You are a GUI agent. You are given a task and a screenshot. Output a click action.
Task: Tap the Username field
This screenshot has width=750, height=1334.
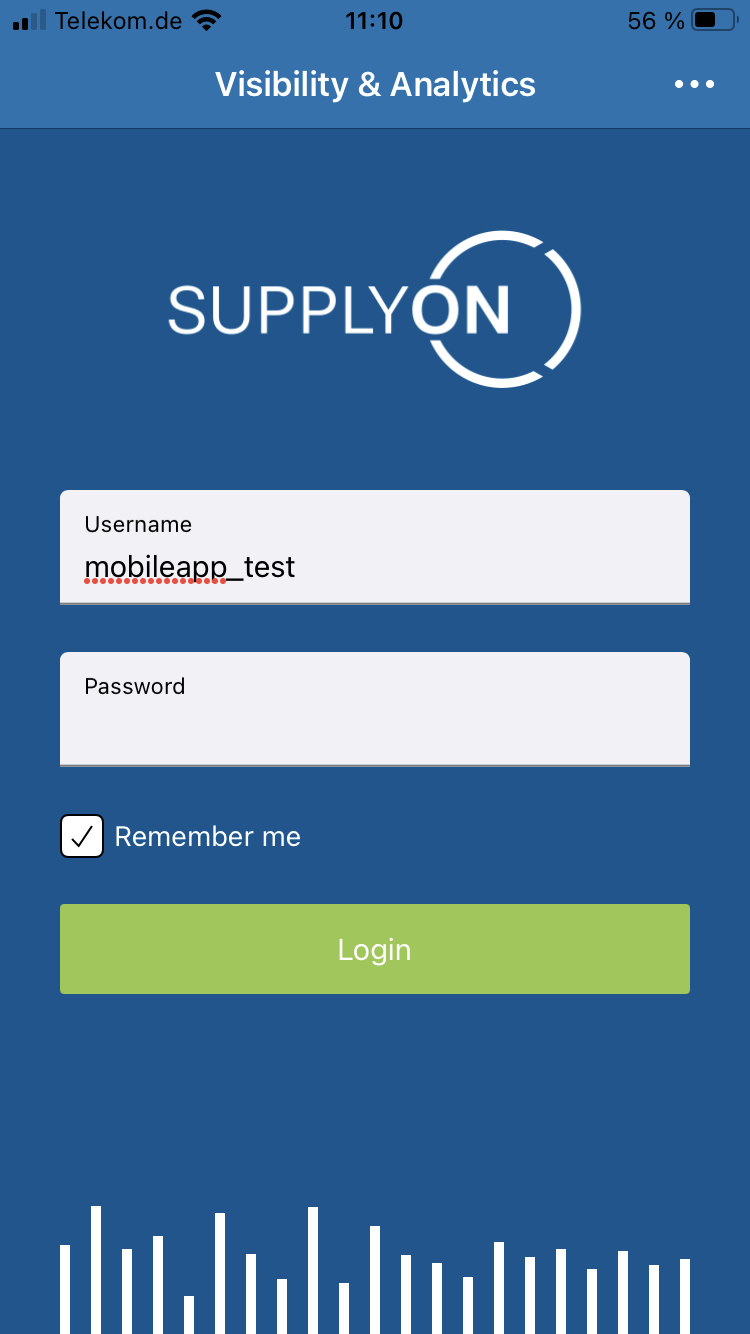[375, 547]
